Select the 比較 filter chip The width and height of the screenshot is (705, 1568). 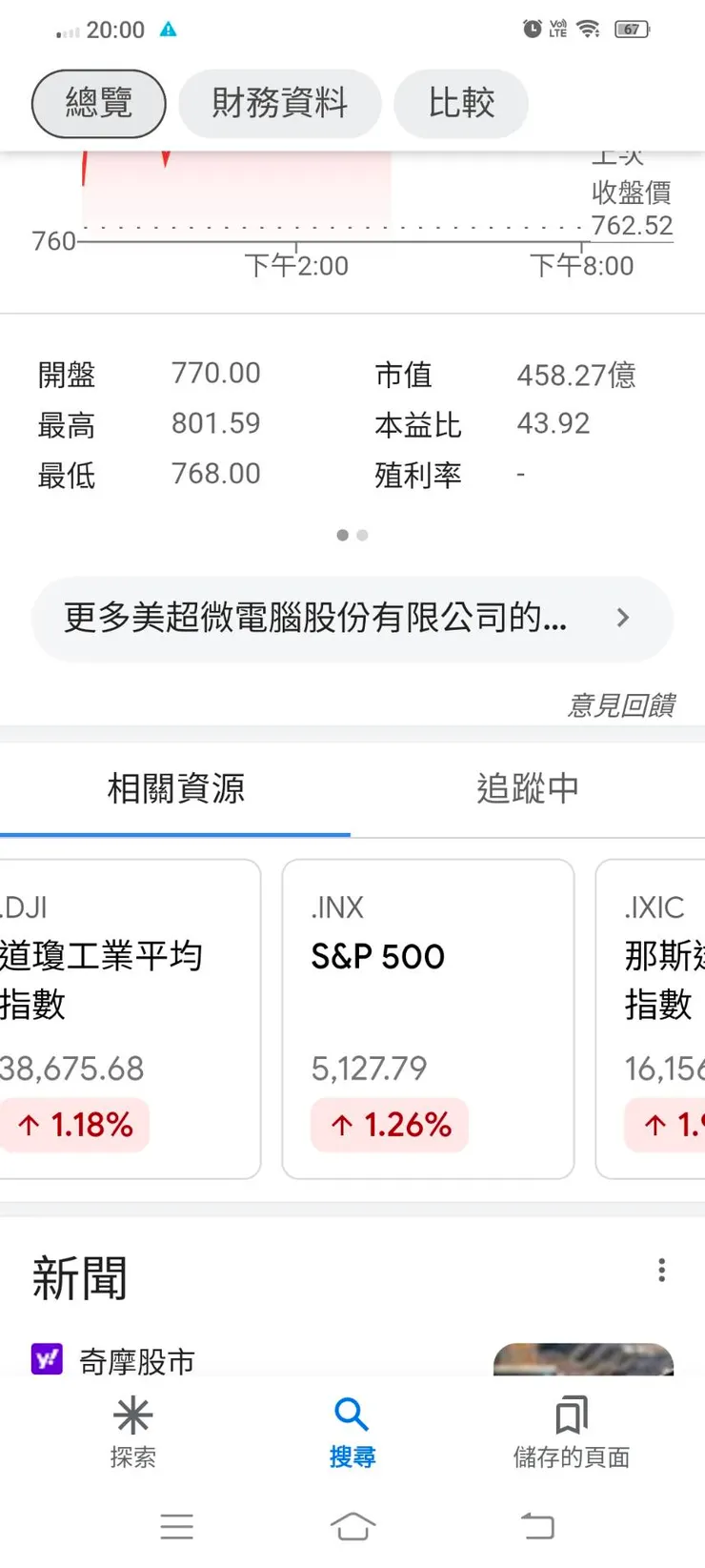(x=461, y=104)
